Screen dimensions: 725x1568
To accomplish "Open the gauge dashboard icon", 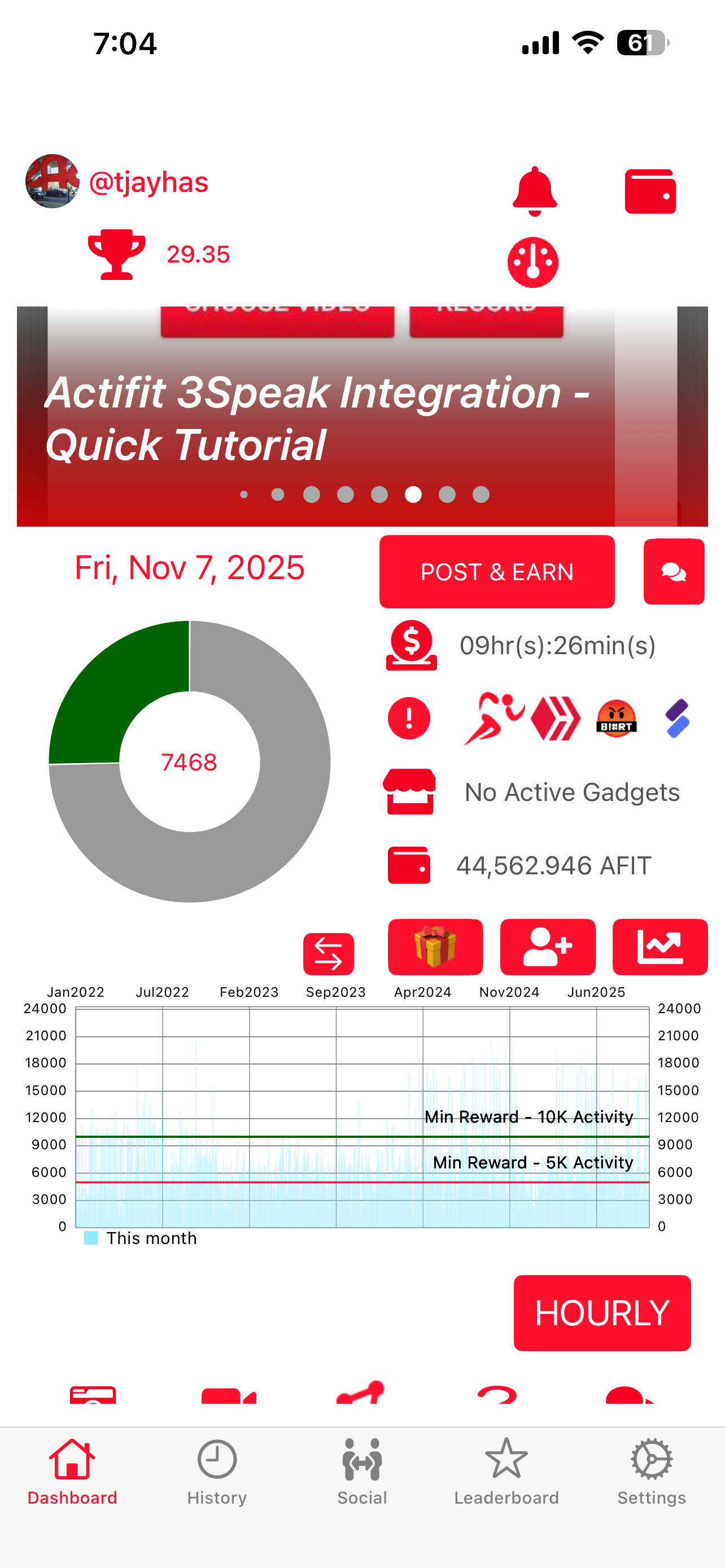I will (532, 262).
